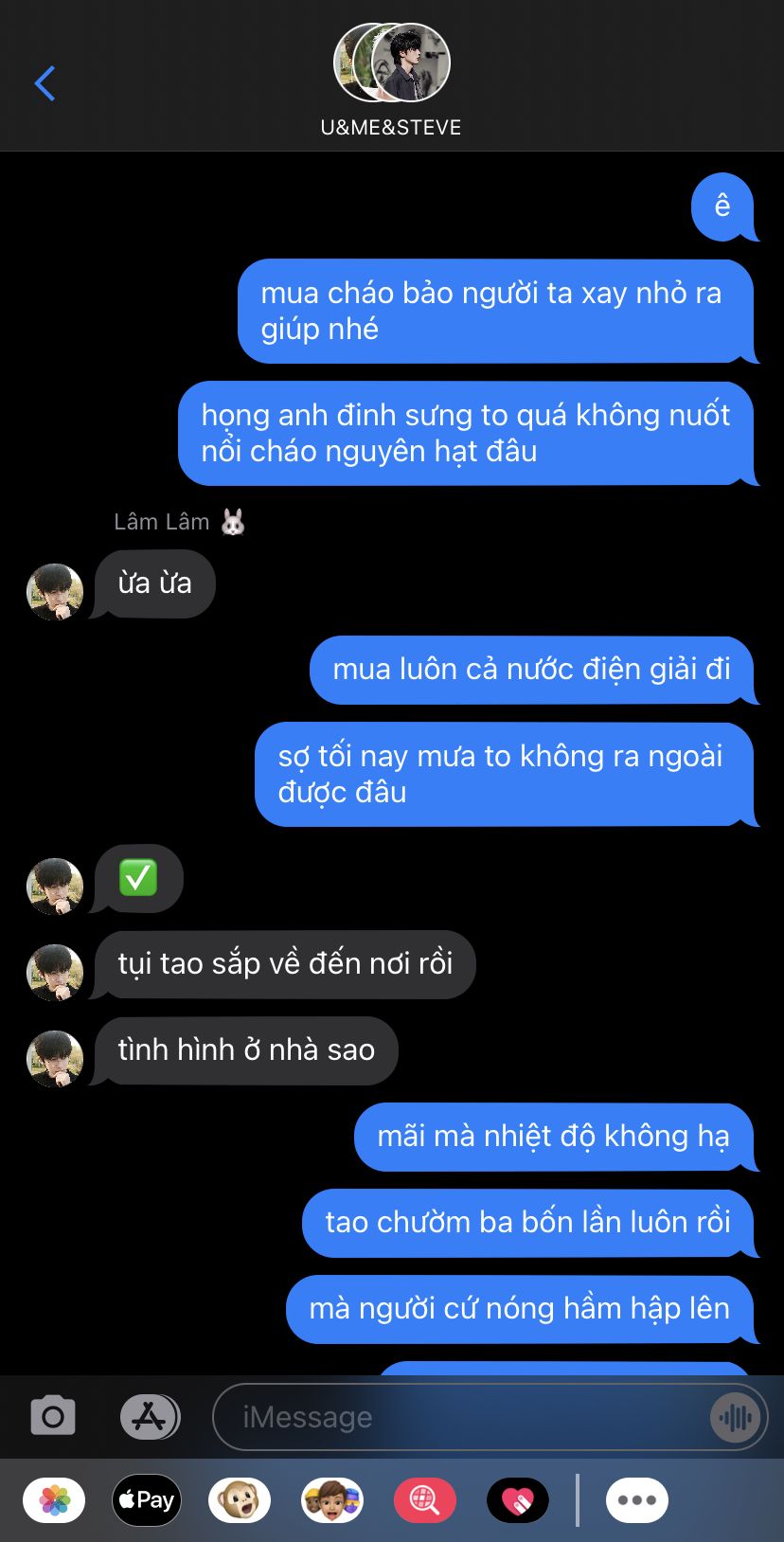Screen dimensions: 784x1542
Task: Open the #images search app
Action: [x=424, y=1500]
